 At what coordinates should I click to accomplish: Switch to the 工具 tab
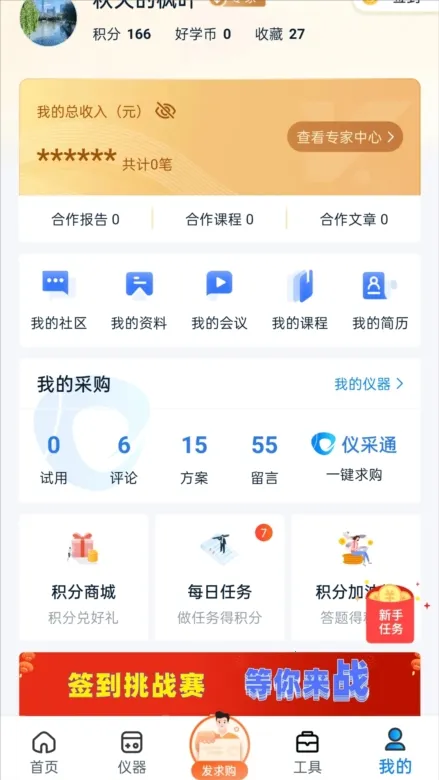click(307, 752)
